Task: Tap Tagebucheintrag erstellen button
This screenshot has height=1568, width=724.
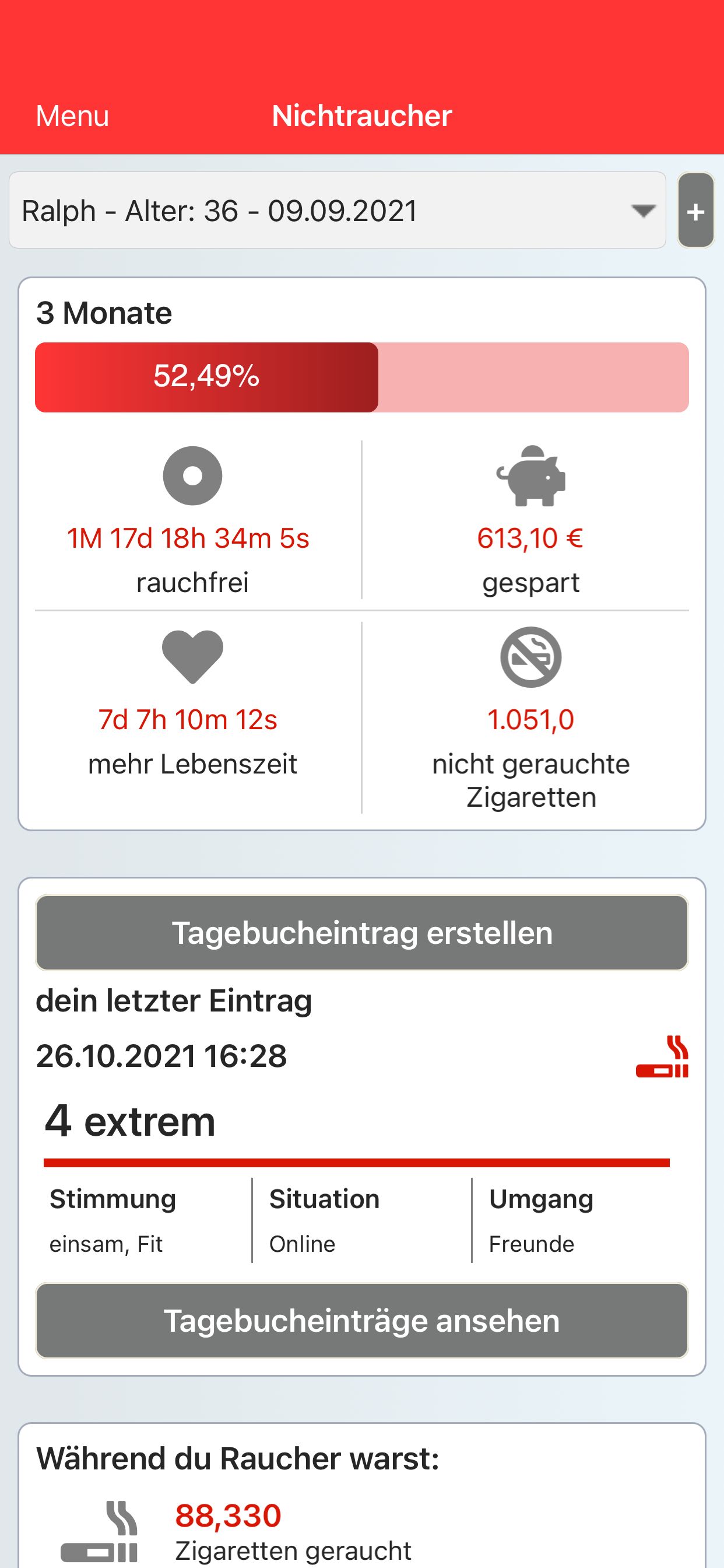Action: tap(362, 933)
